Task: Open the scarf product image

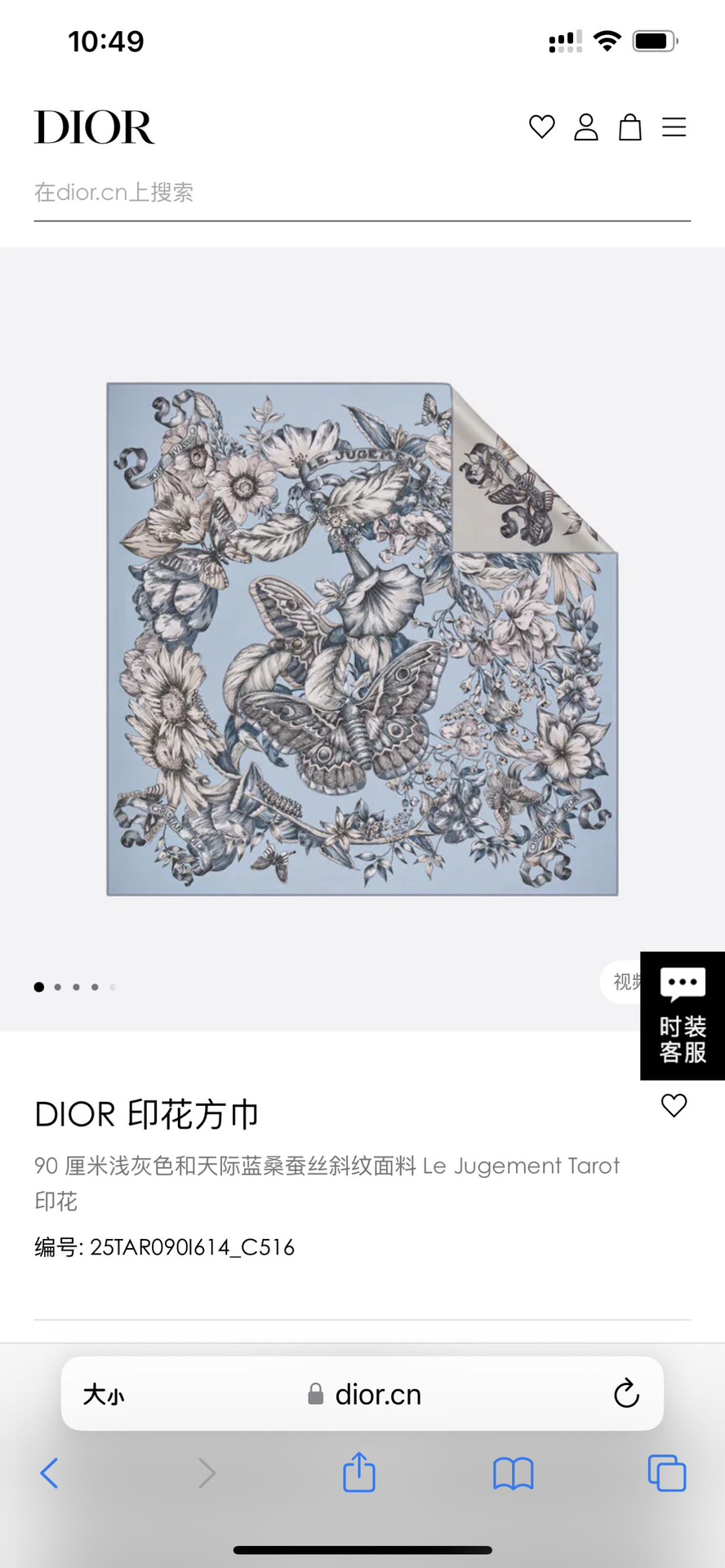Action: tap(362, 639)
